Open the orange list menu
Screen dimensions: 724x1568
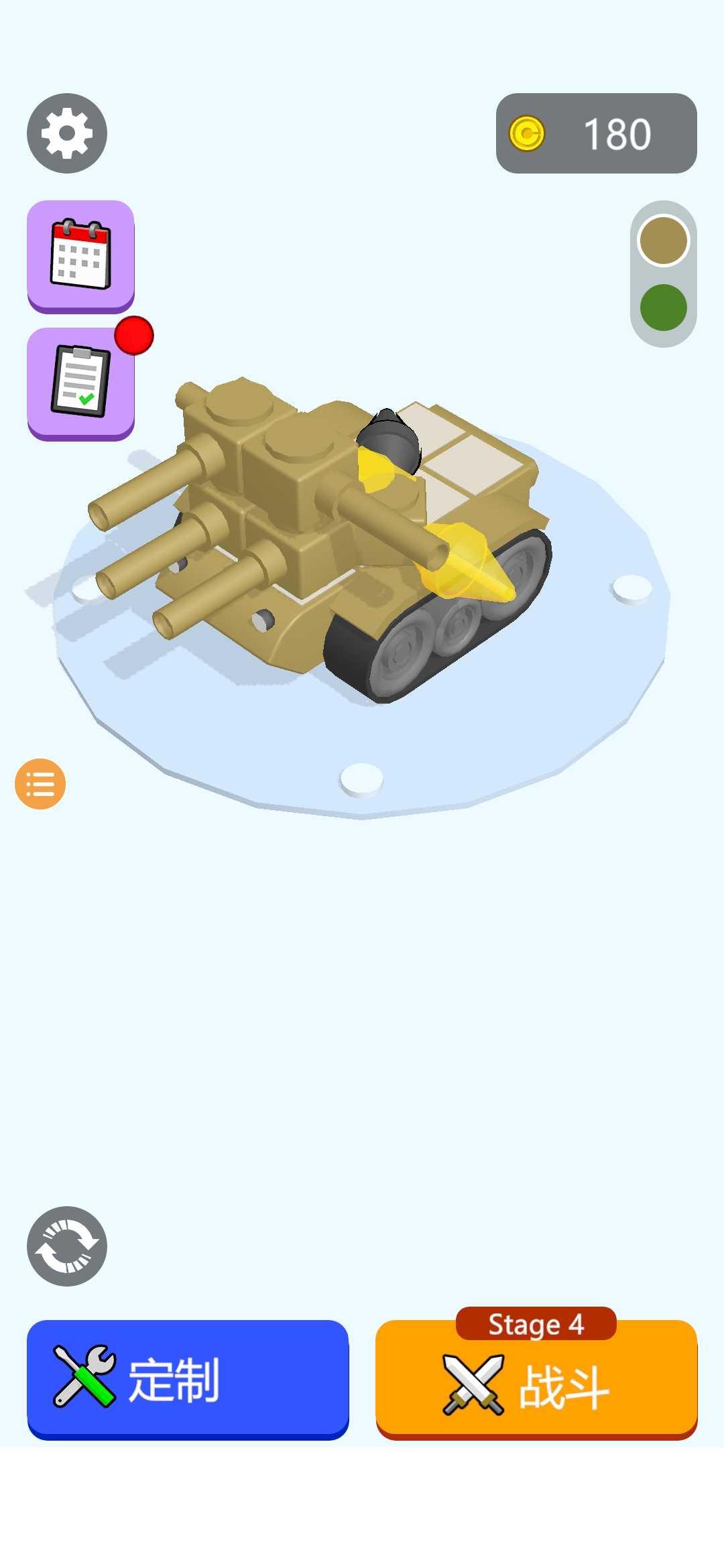[40, 784]
